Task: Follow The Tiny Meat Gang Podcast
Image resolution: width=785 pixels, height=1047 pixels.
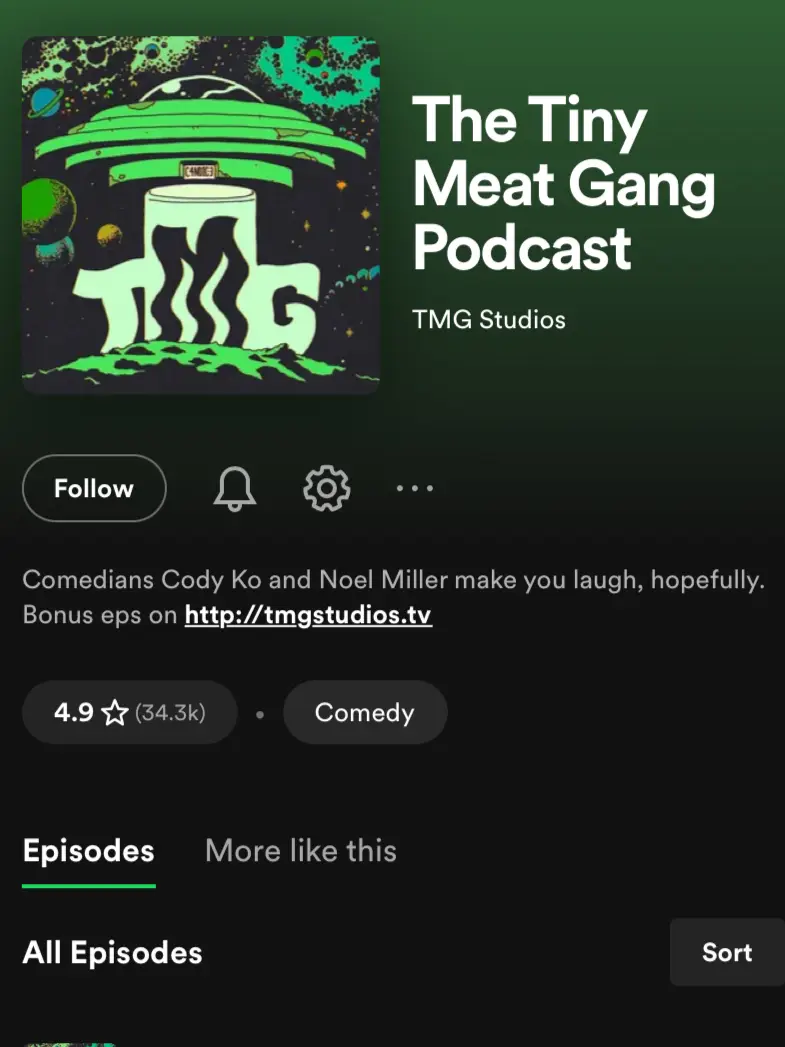Action: tap(94, 488)
